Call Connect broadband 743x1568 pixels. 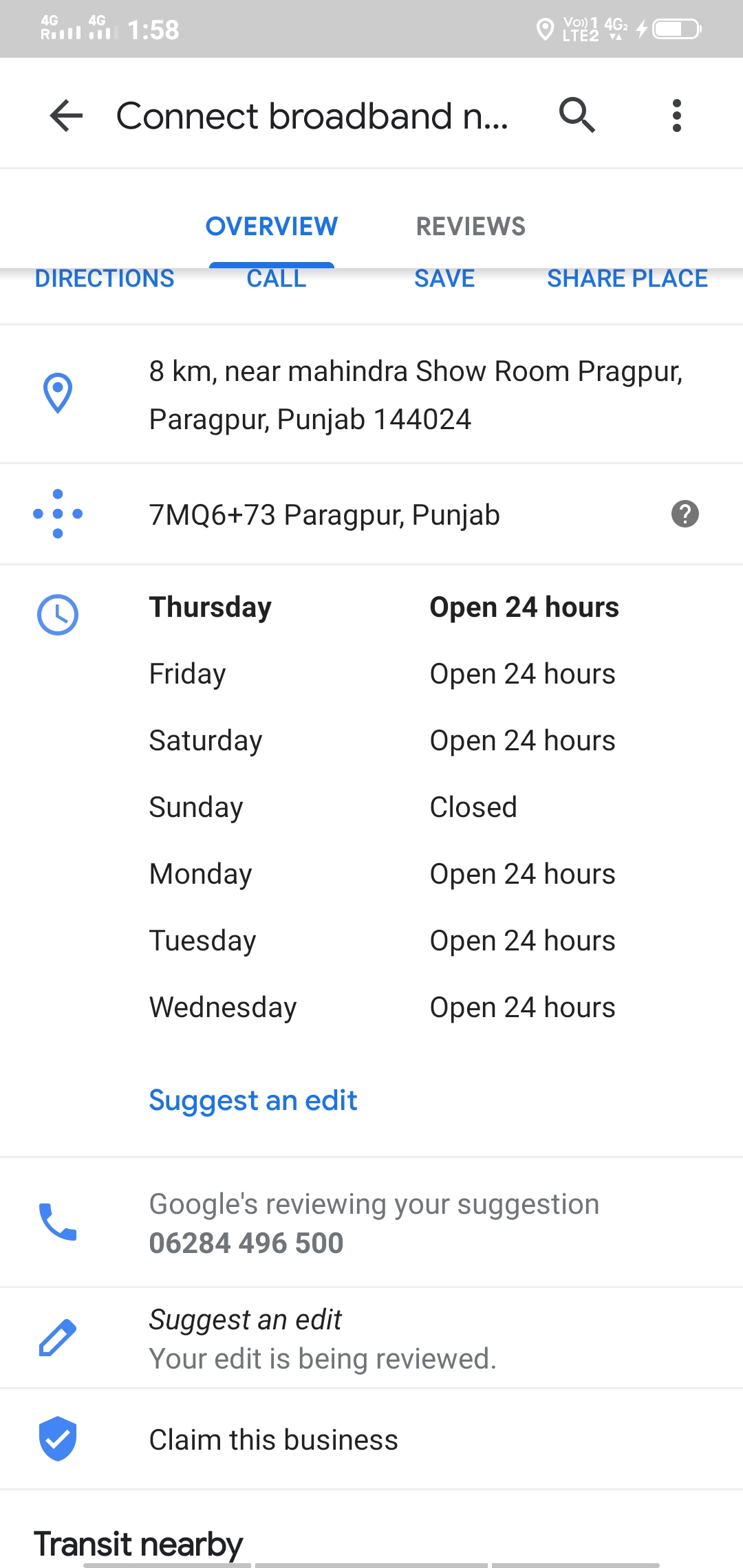(277, 280)
